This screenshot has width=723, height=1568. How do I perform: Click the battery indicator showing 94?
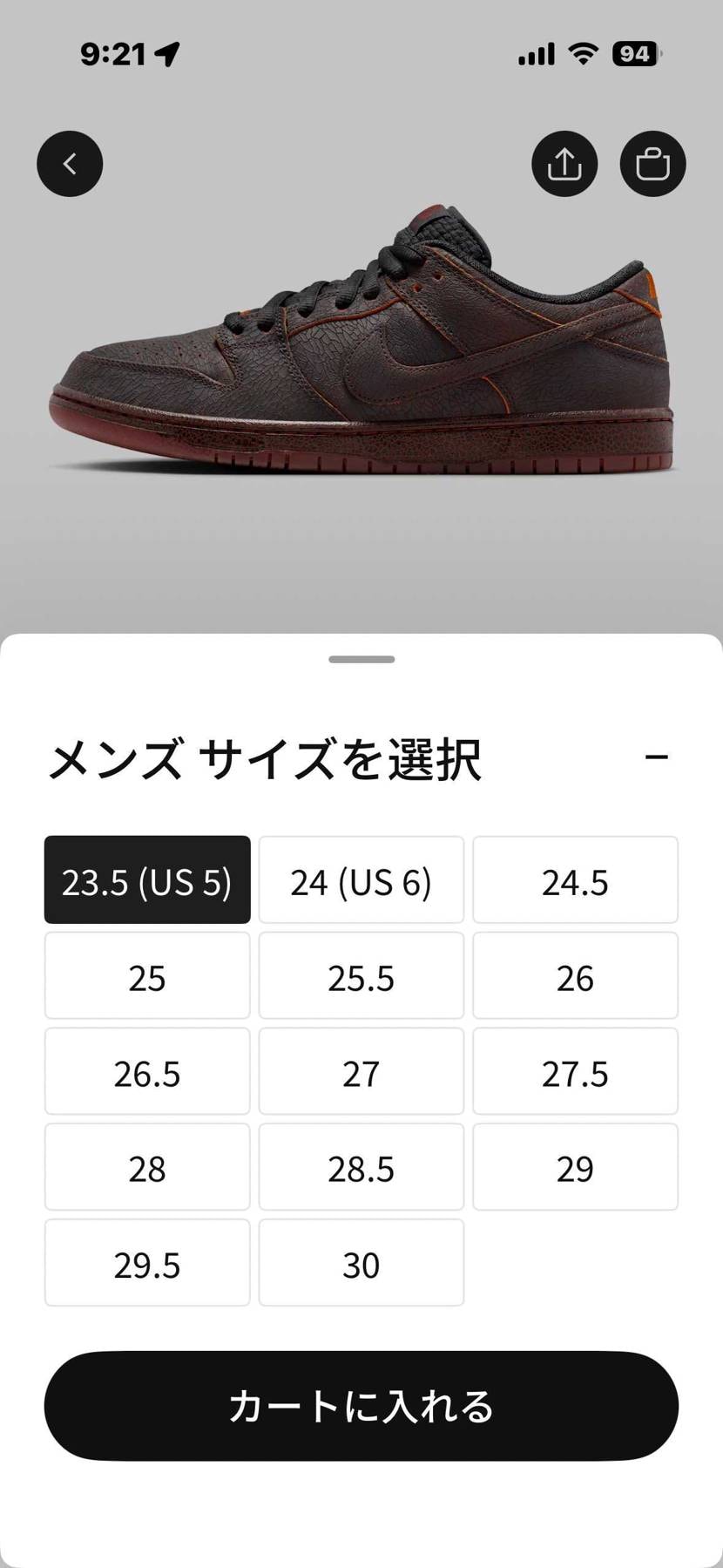pyautogui.click(x=635, y=53)
